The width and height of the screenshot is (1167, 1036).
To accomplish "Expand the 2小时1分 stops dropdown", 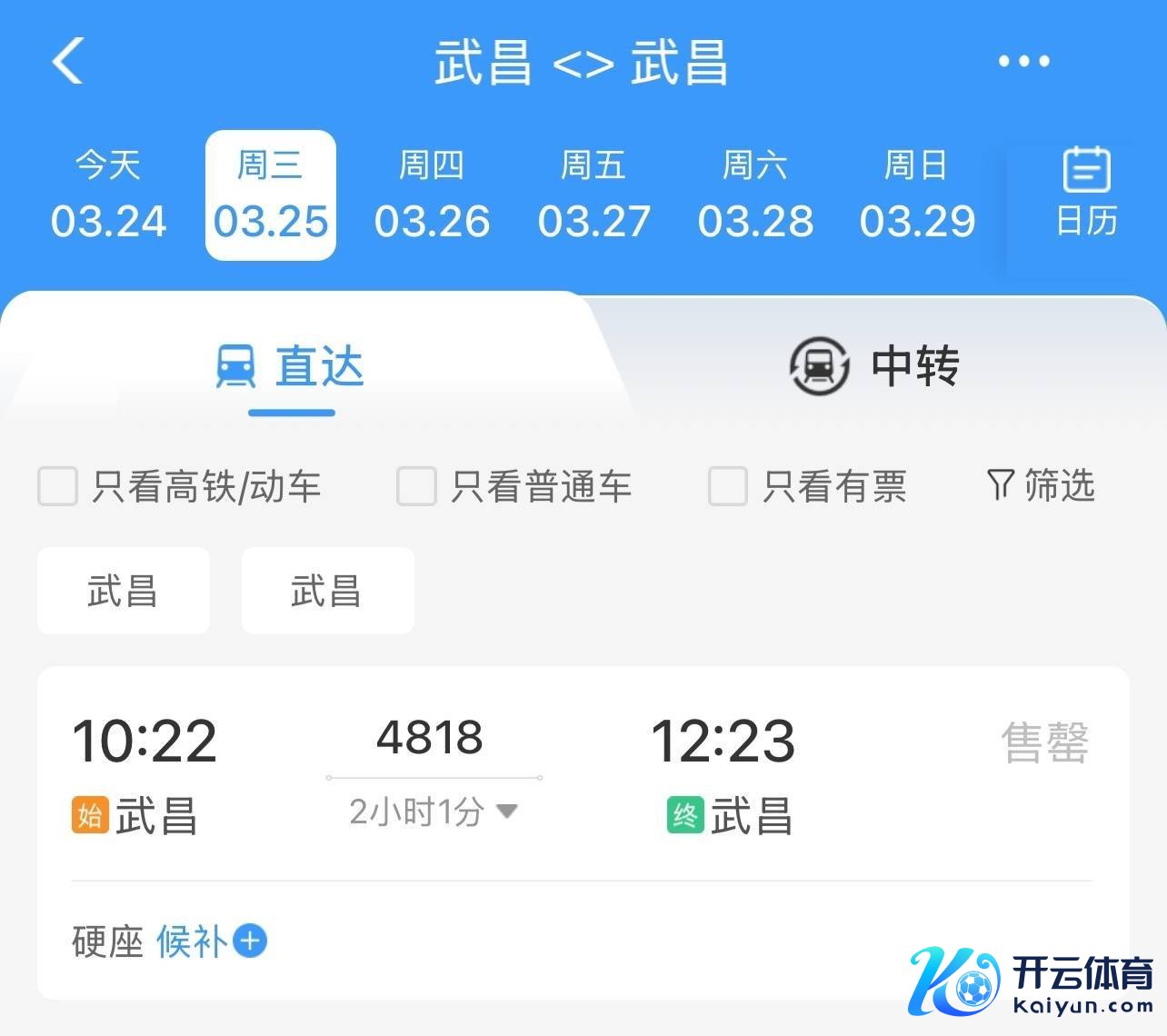I will (x=434, y=812).
